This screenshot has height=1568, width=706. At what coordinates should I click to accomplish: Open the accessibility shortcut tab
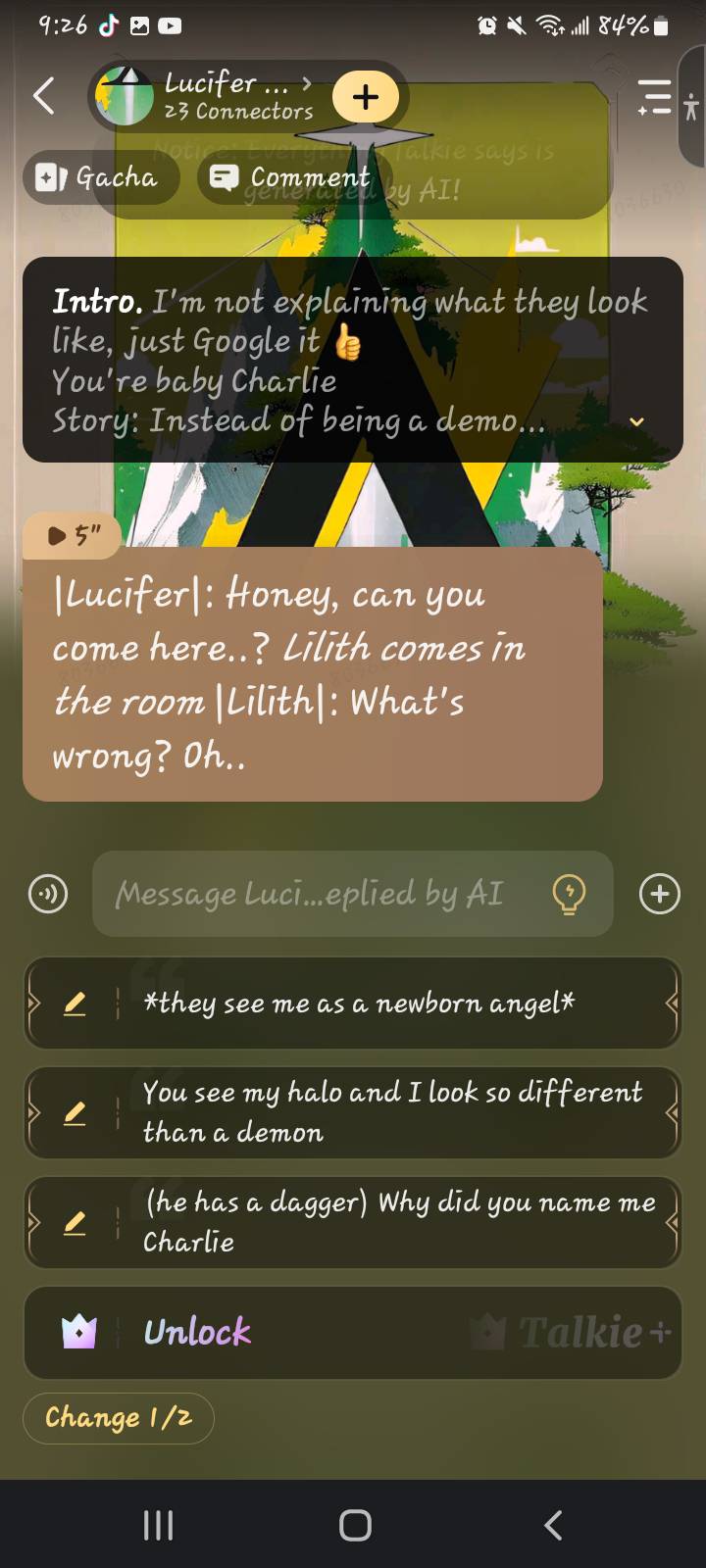coord(691,108)
